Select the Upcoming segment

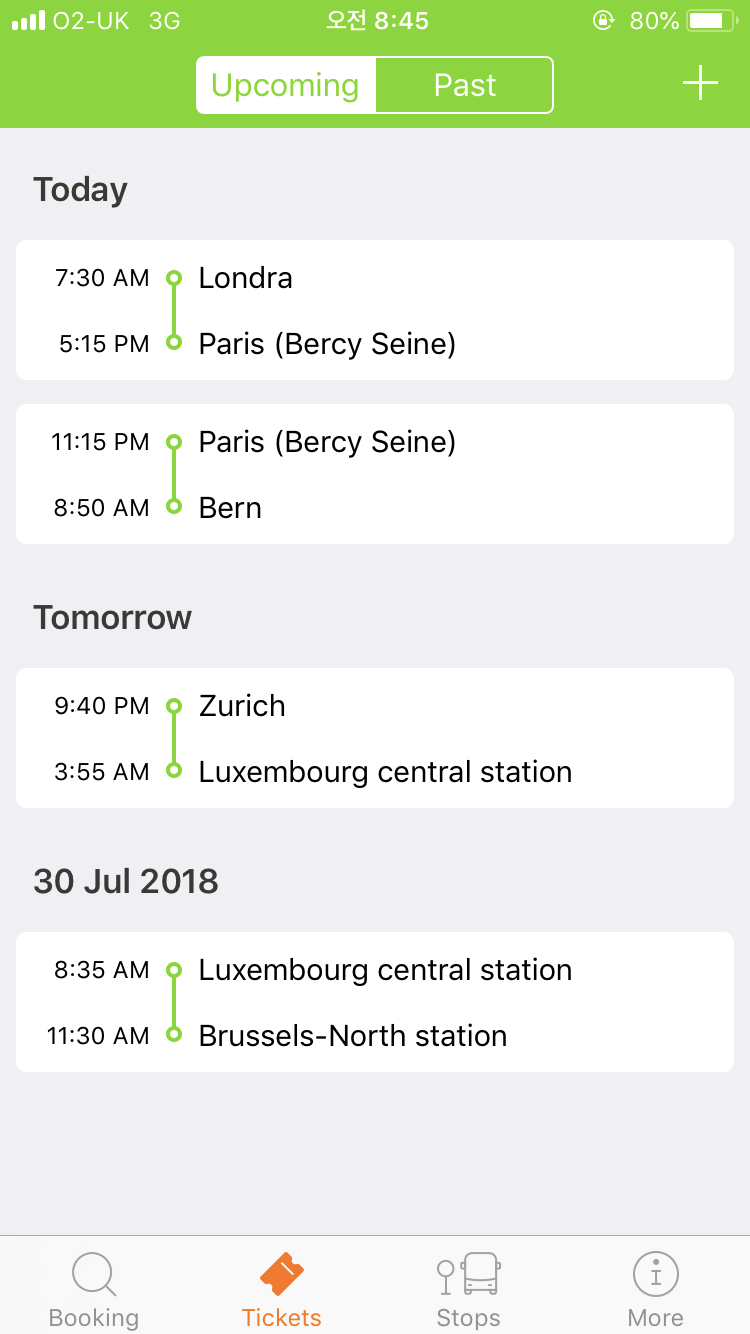tap(286, 85)
